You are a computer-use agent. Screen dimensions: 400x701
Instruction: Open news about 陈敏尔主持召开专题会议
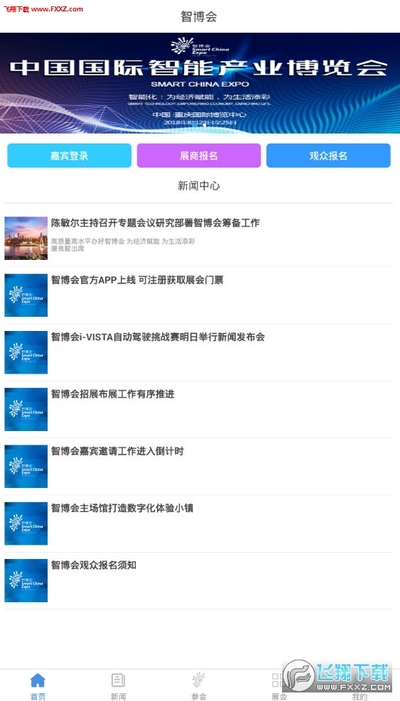(199, 238)
